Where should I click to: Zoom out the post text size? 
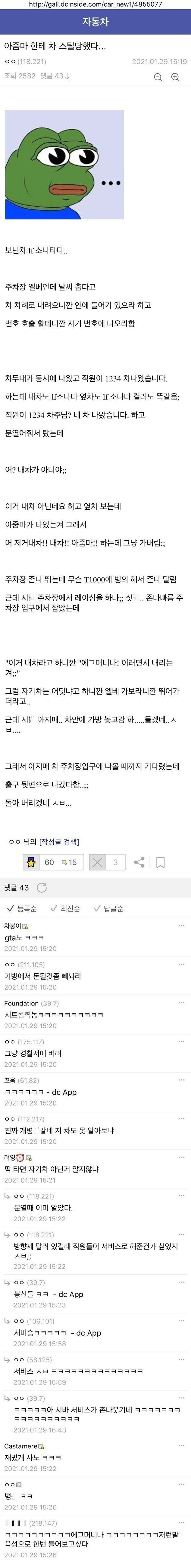click(158, 77)
